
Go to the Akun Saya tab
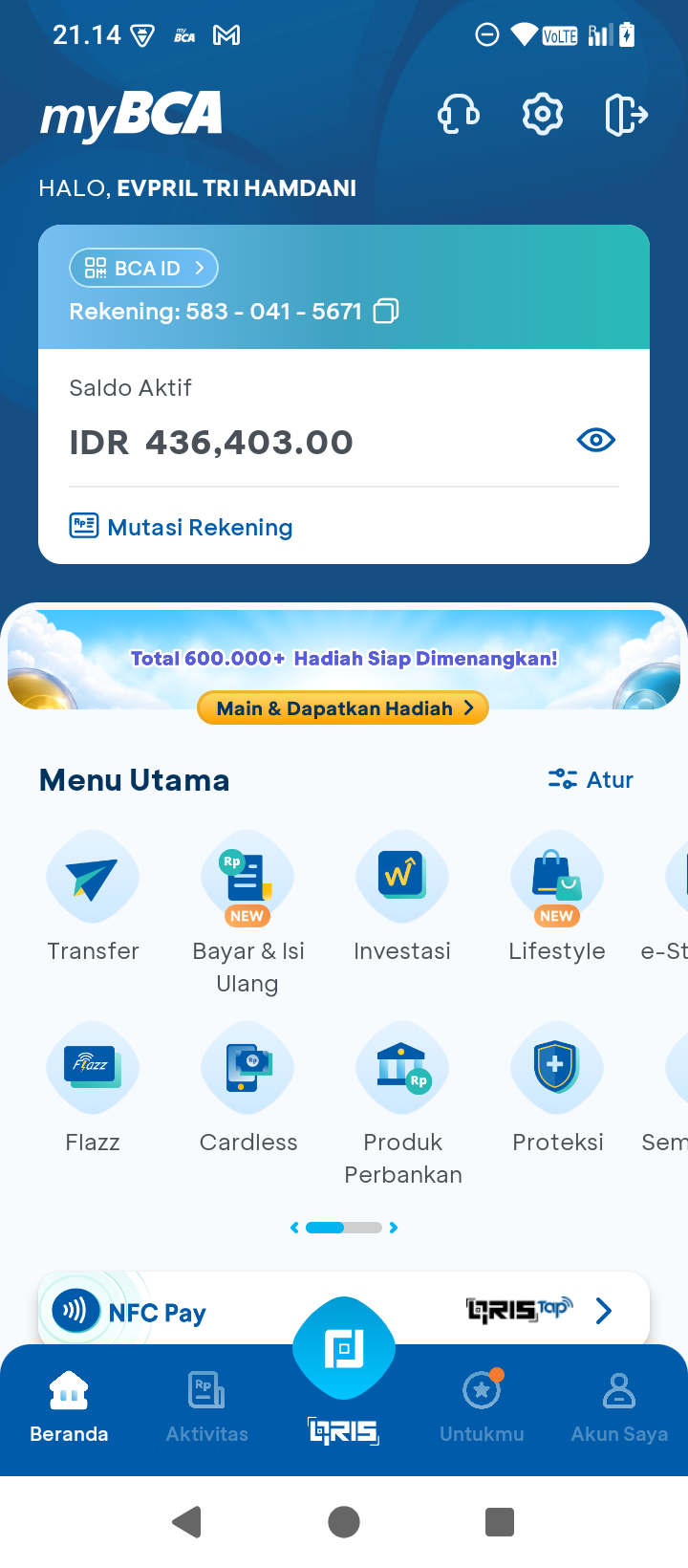619,1407
